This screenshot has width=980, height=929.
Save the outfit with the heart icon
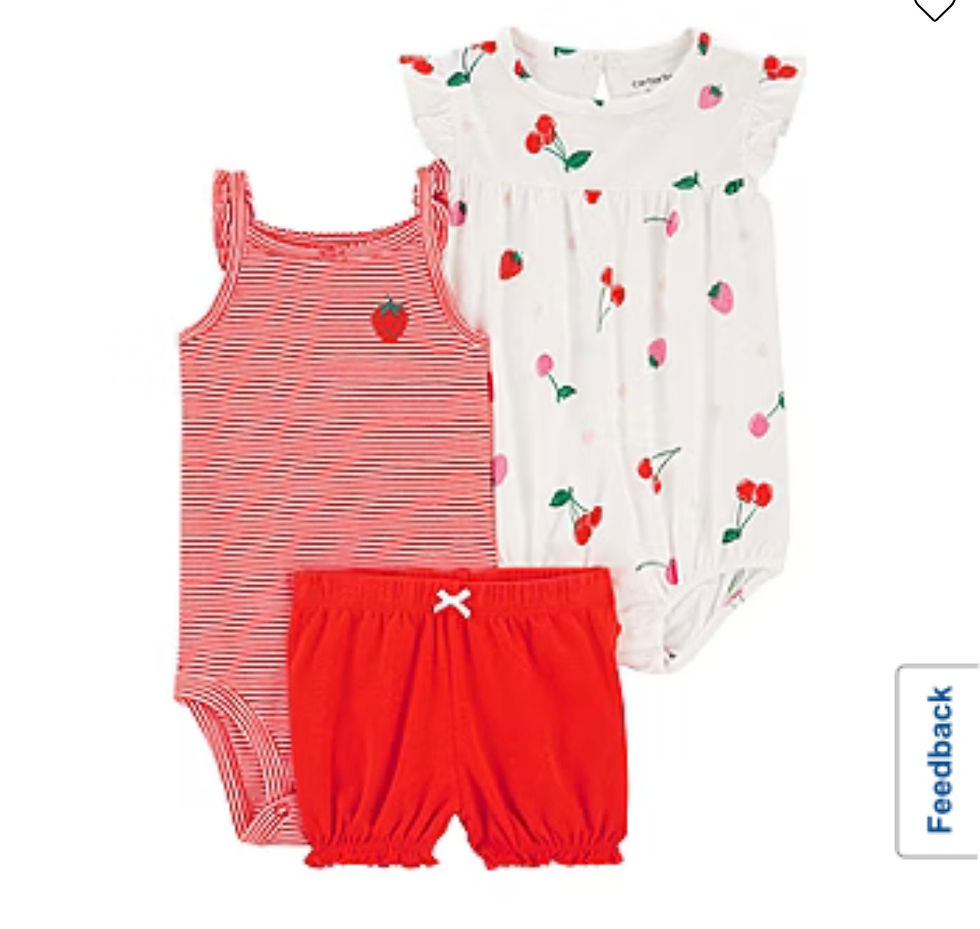(934, 8)
